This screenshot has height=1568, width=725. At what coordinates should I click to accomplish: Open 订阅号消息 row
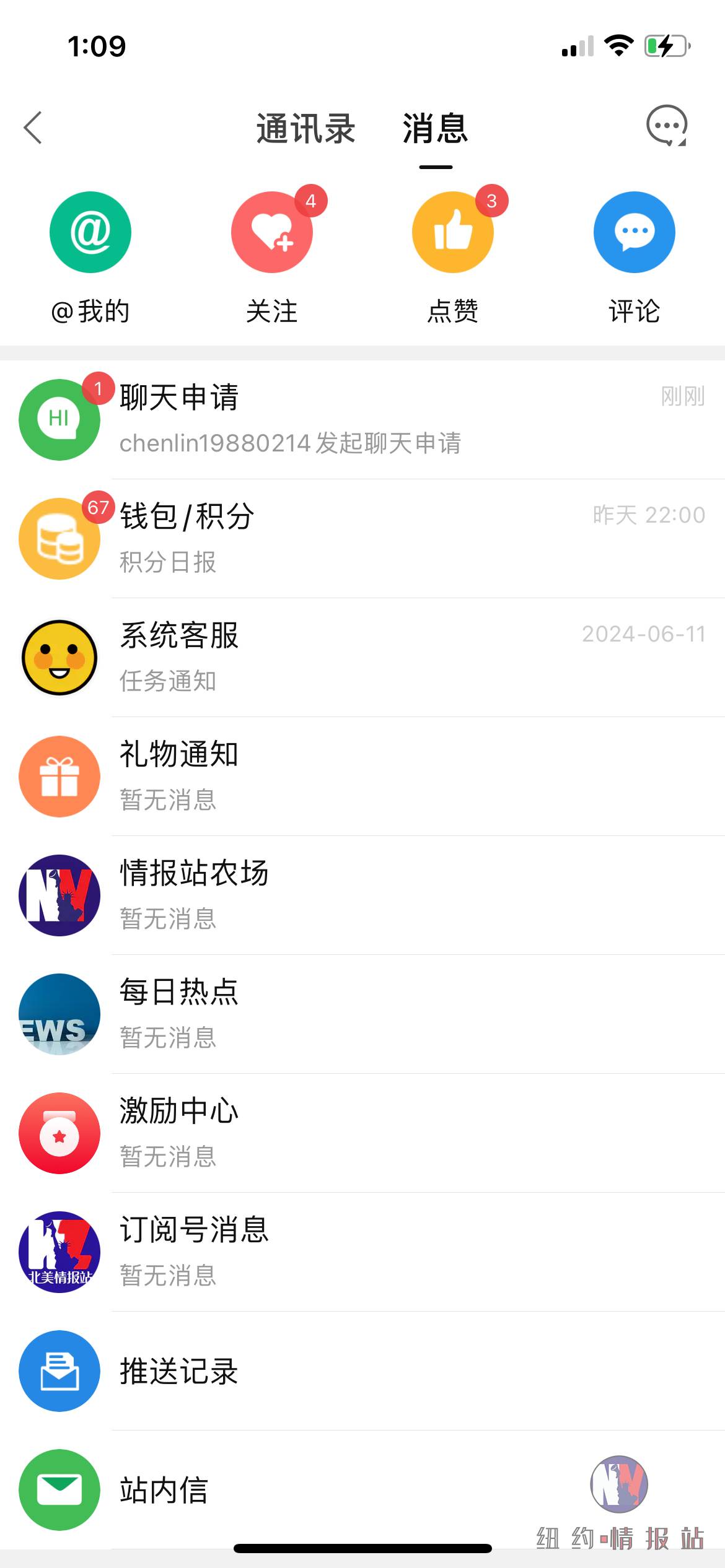click(362, 1252)
